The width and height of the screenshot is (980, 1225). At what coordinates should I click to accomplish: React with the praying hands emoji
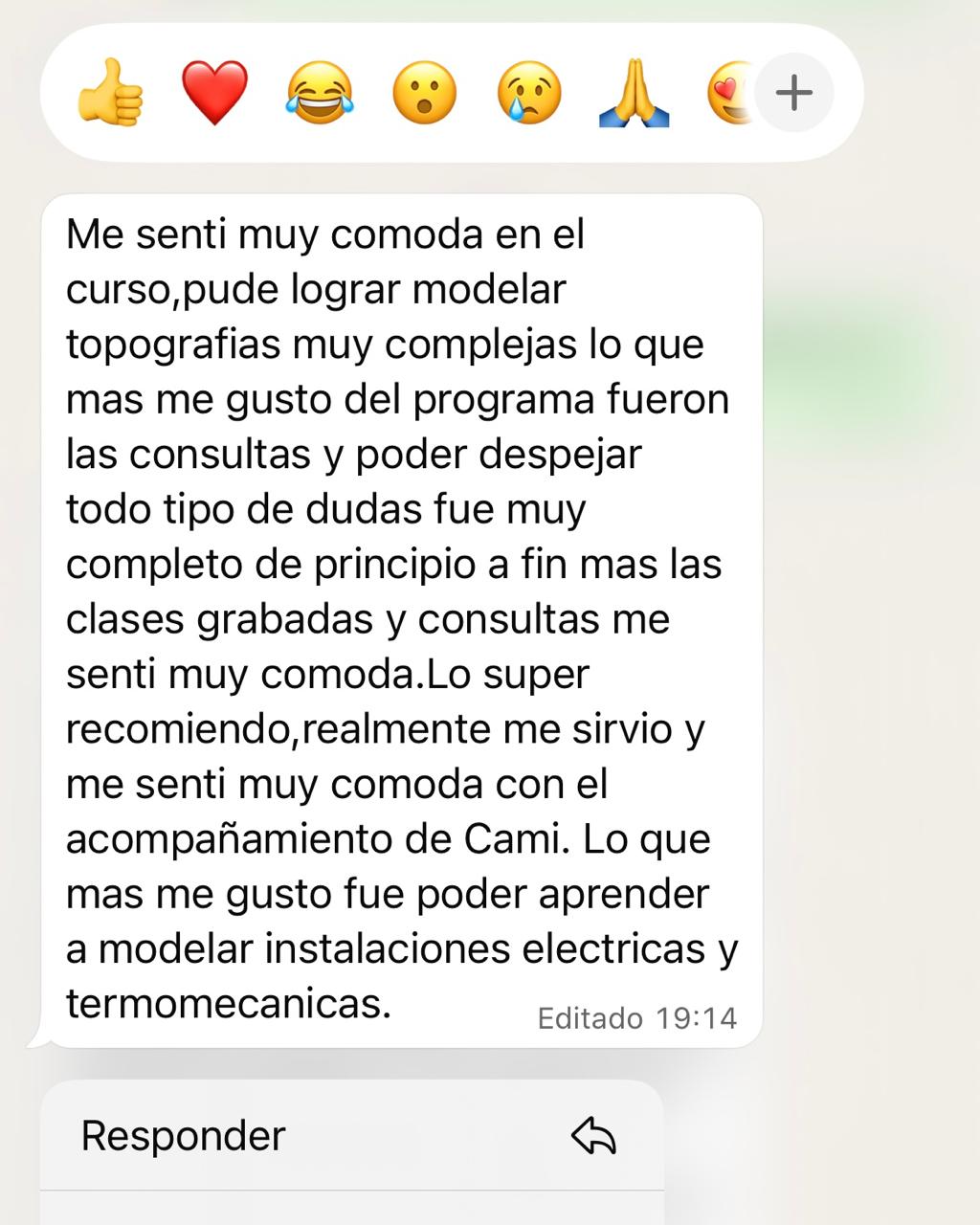tap(634, 93)
